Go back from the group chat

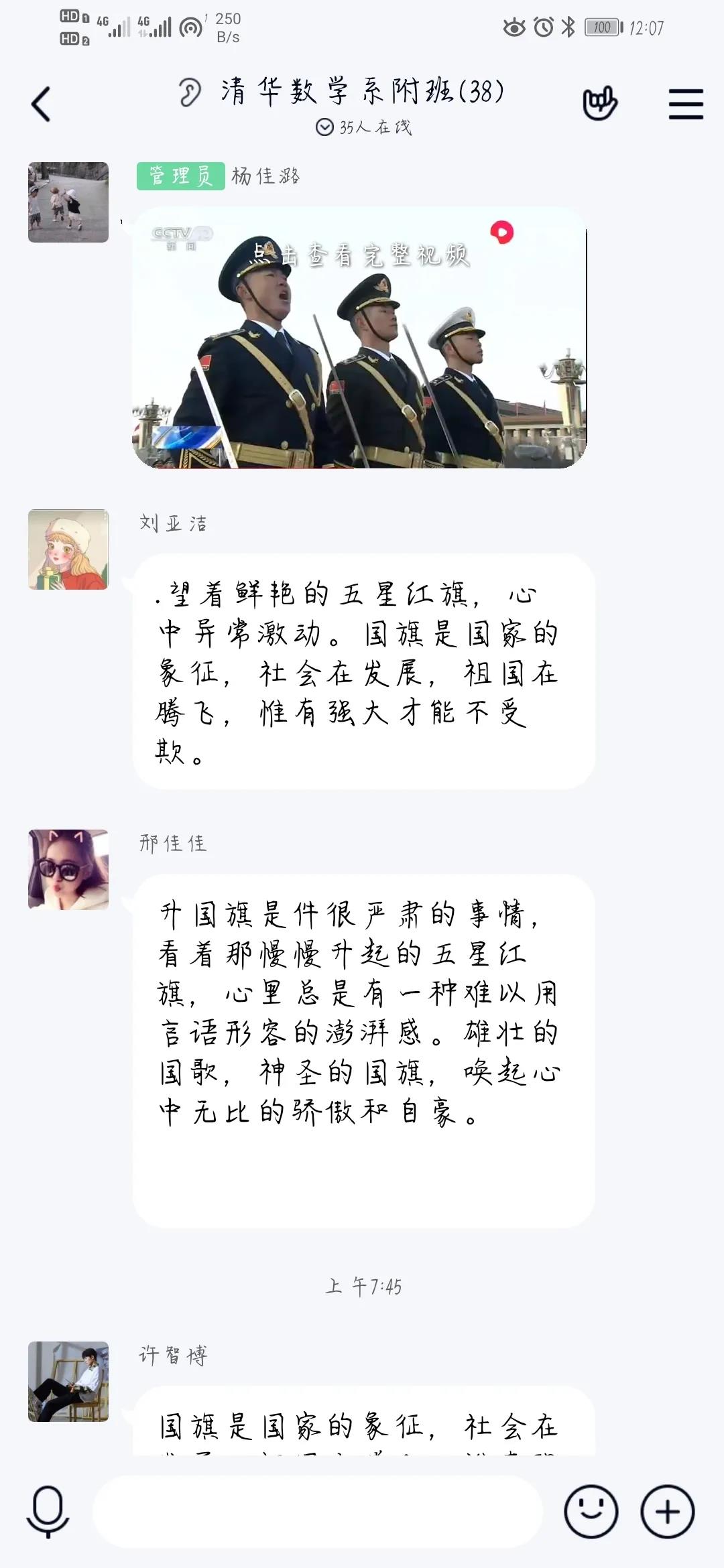click(42, 105)
